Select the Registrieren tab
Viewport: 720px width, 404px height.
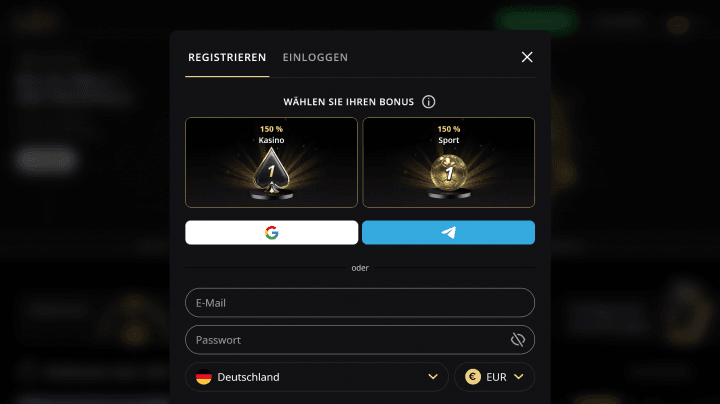(227, 58)
